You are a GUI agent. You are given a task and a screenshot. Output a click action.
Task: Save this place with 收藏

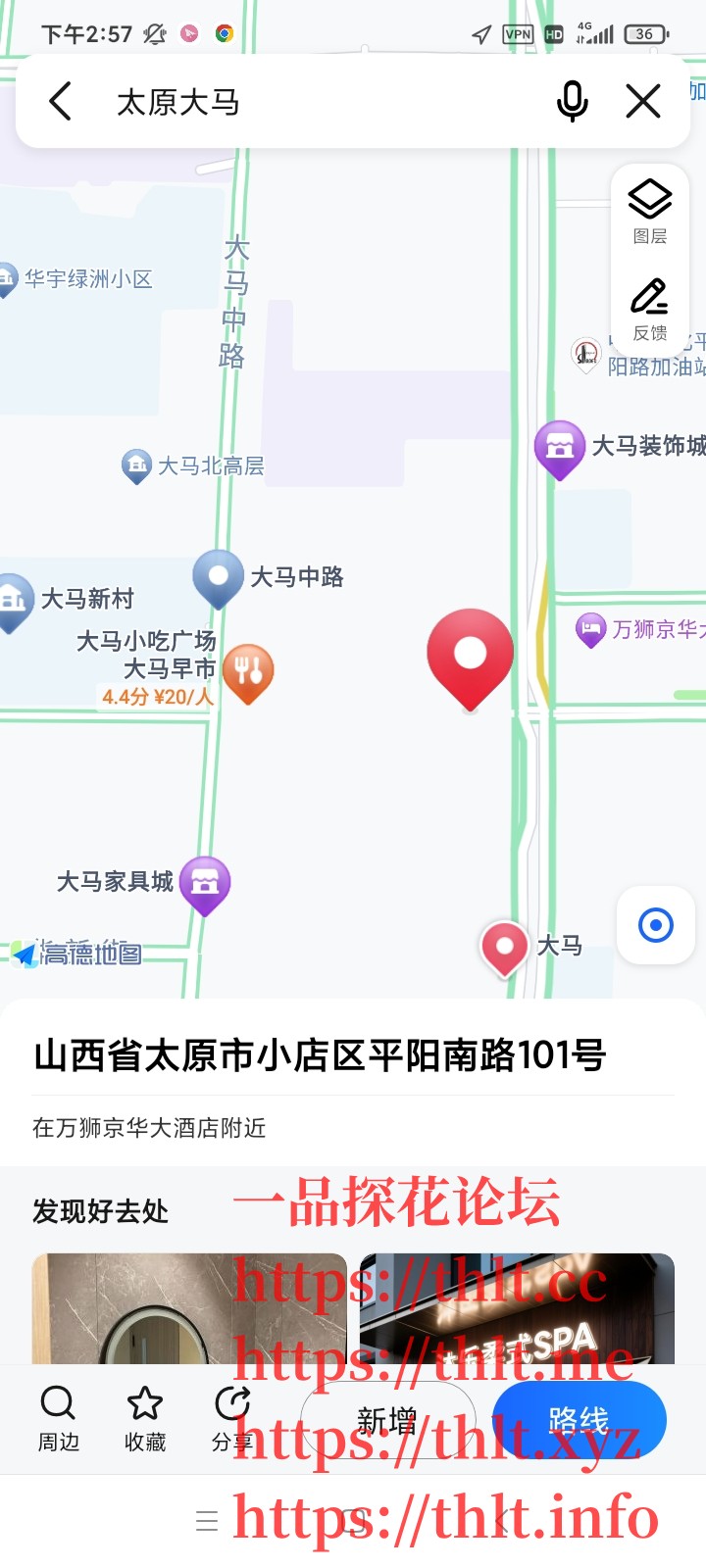[x=145, y=1418]
